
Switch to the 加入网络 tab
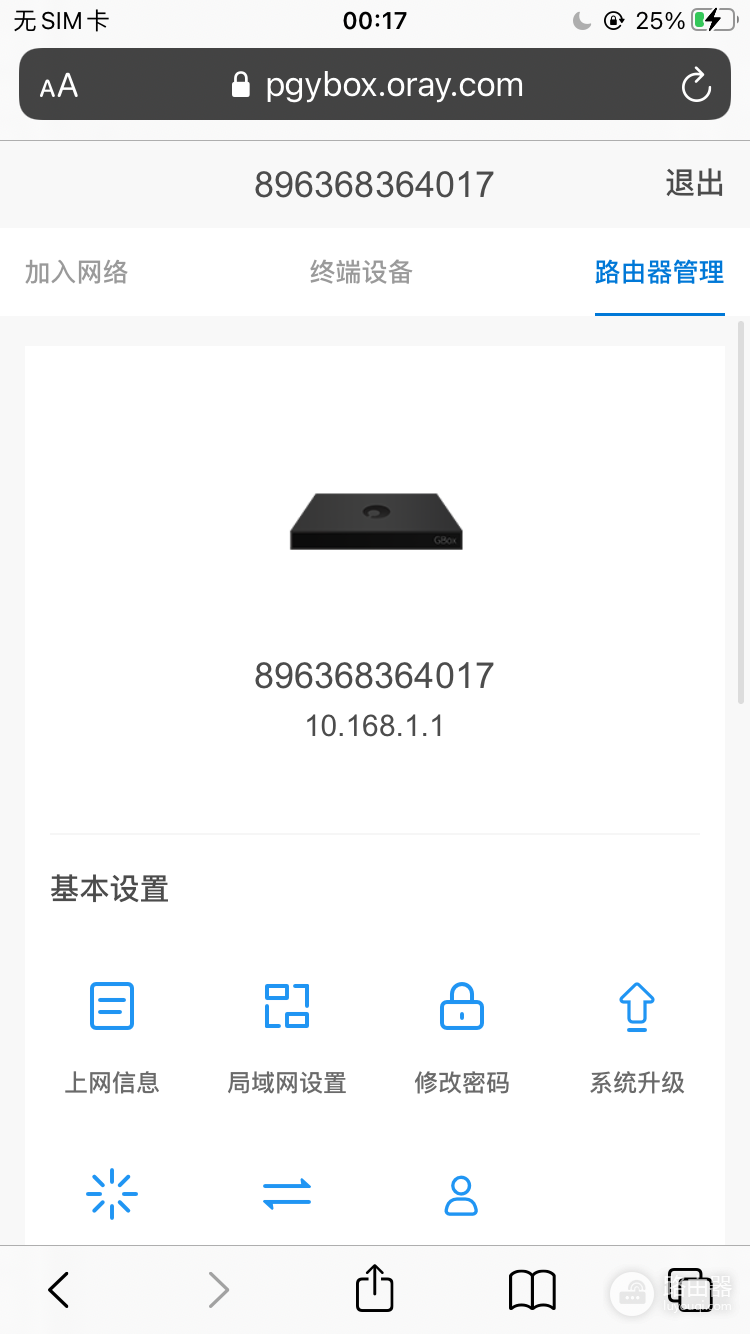[75, 272]
